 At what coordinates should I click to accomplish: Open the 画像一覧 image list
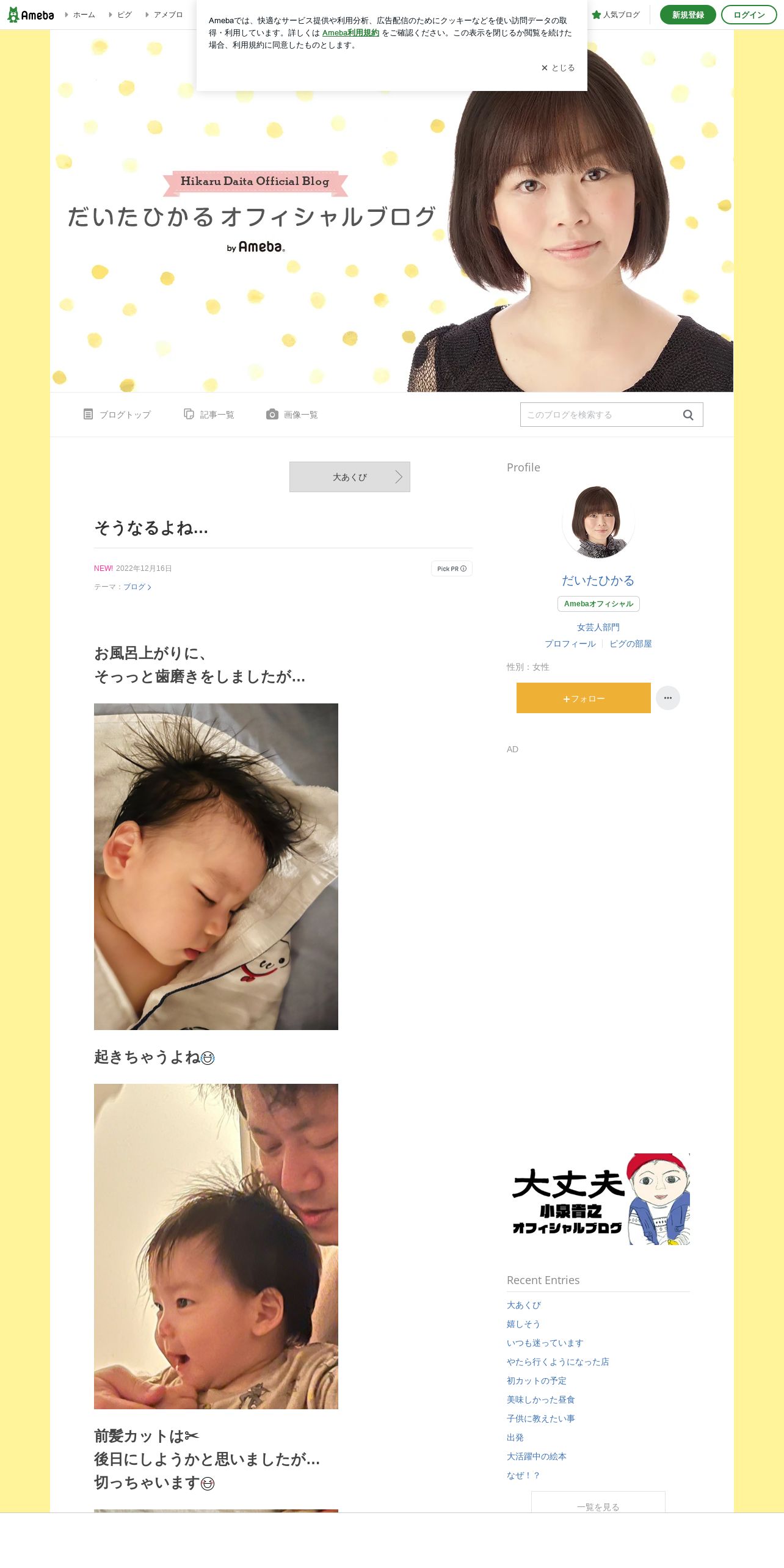(x=292, y=415)
